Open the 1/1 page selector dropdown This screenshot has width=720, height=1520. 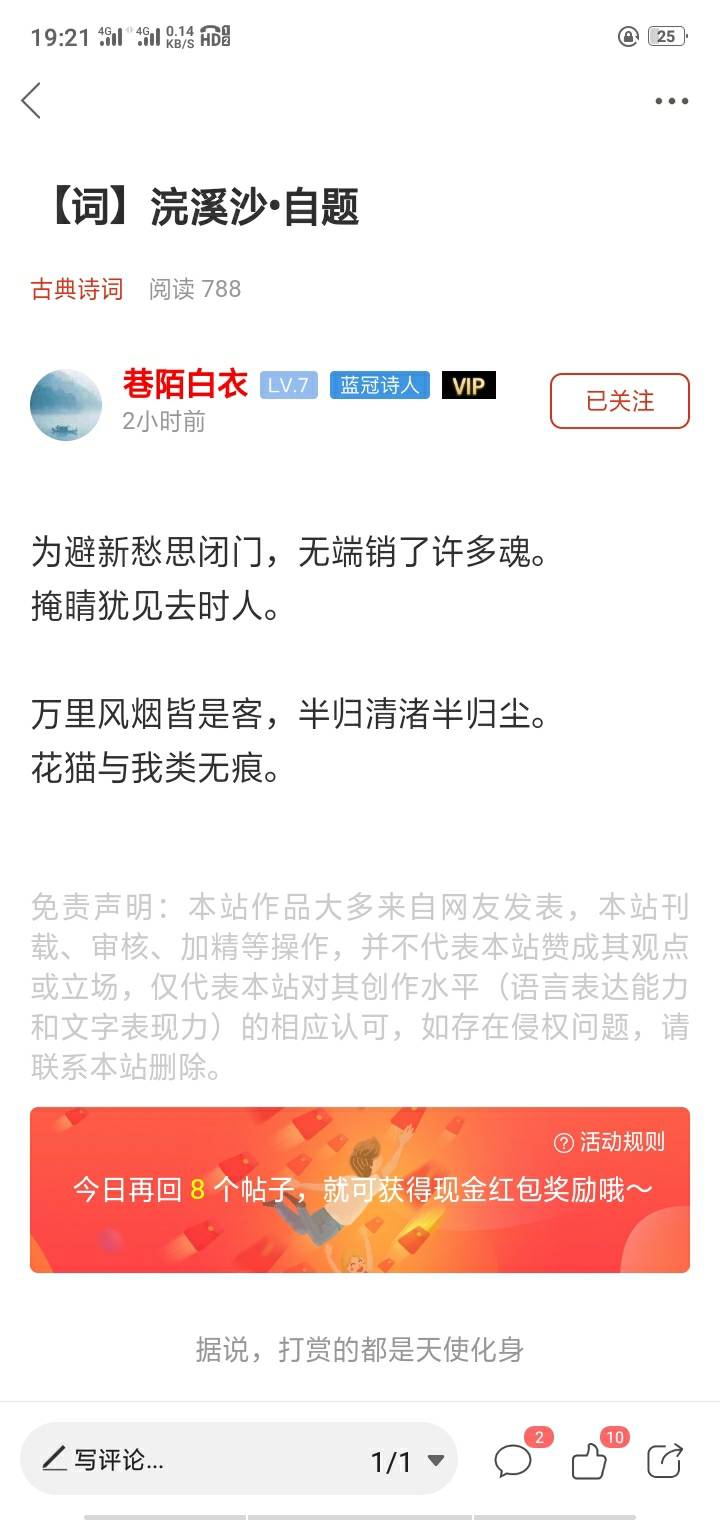coord(407,1462)
